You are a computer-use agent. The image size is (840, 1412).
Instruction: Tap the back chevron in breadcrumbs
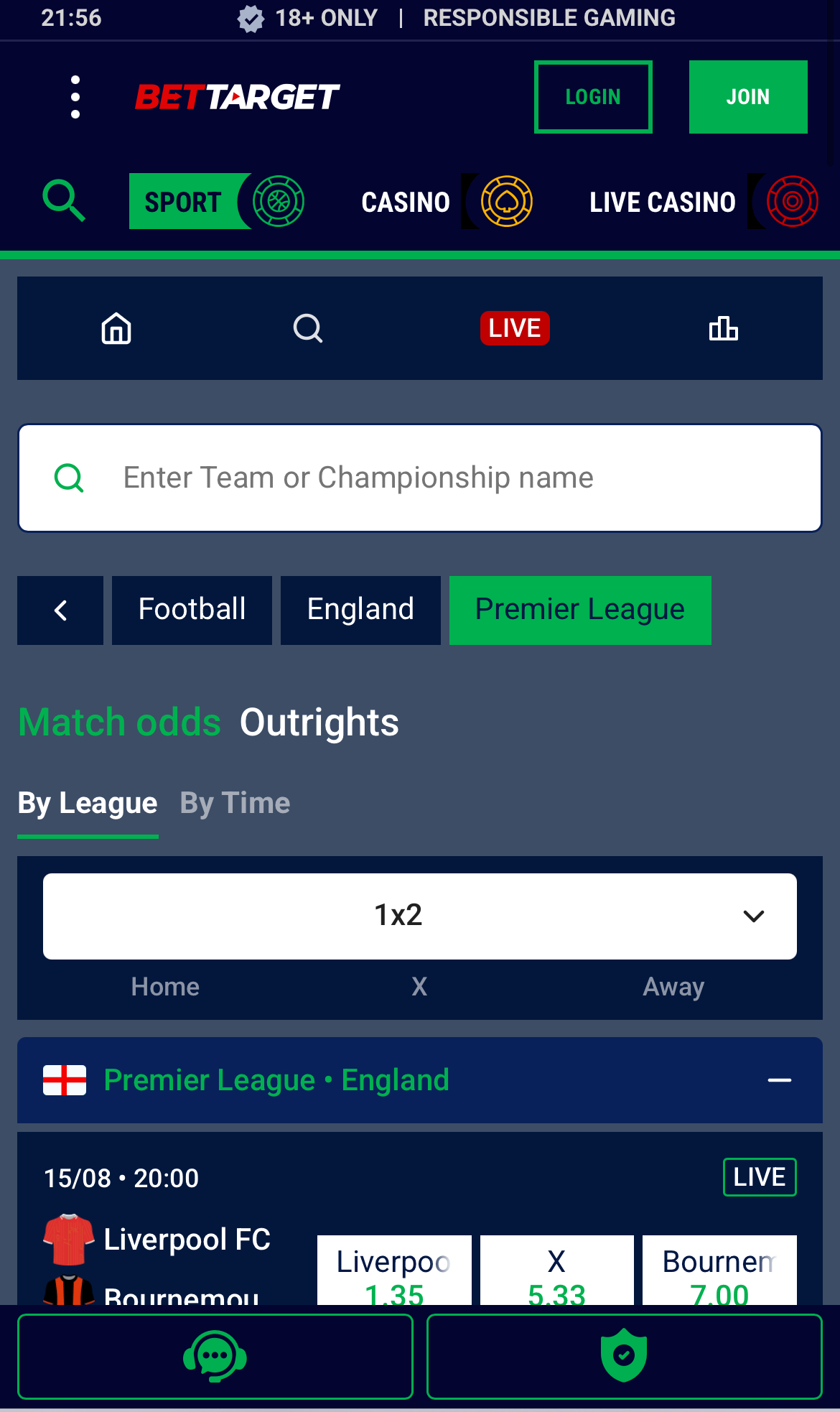[60, 610]
